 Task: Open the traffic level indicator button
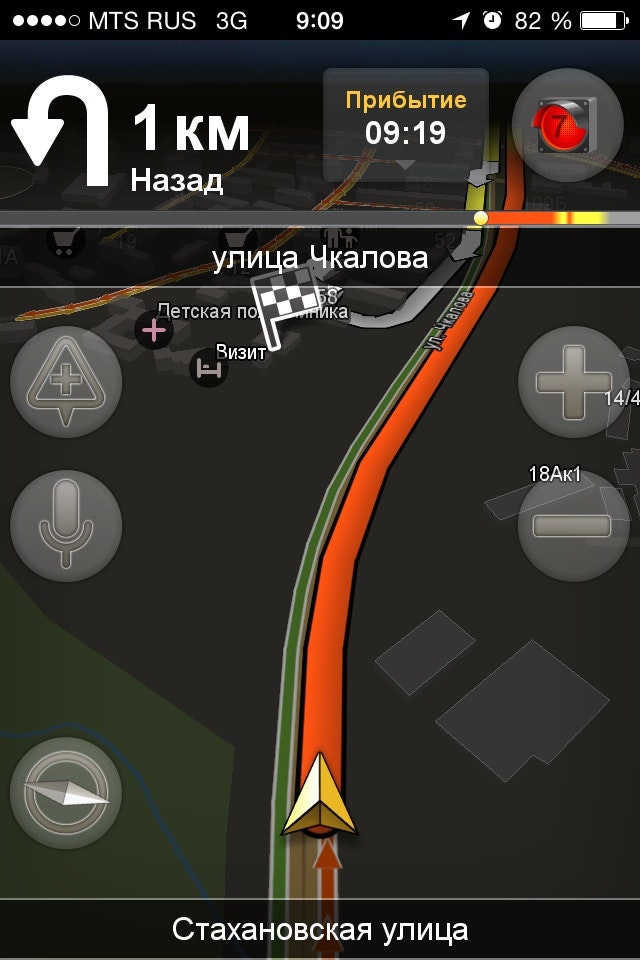pyautogui.click(x=568, y=127)
